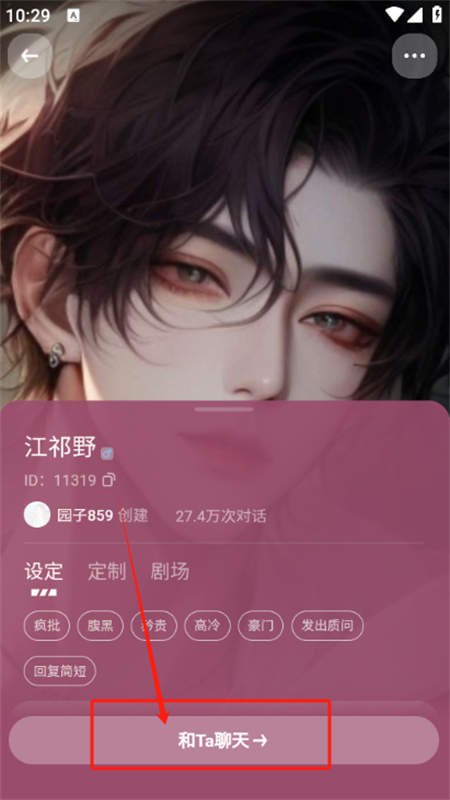
Task: Copy the character ID 11319
Action: point(109,480)
